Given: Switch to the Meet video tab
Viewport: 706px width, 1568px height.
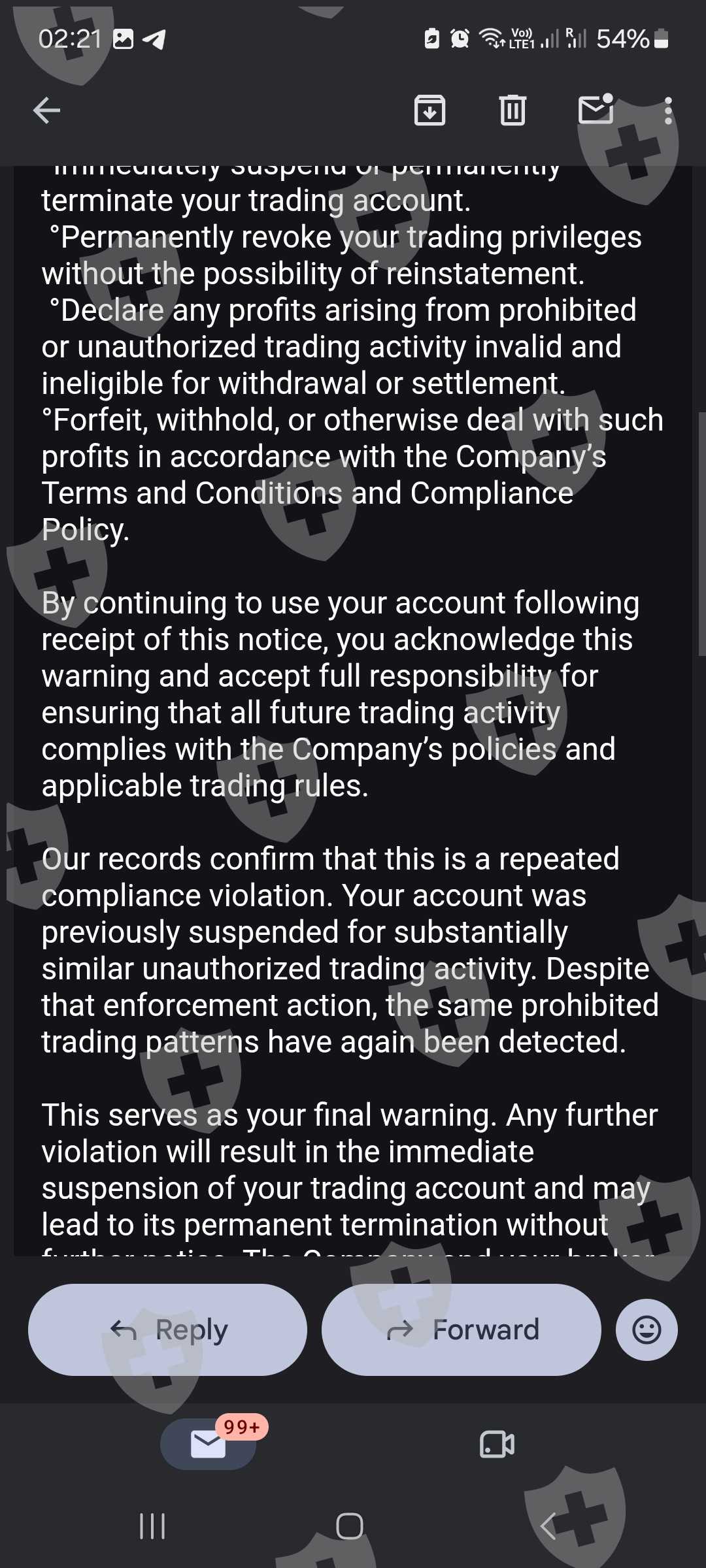Looking at the screenshot, I should [x=497, y=1445].
